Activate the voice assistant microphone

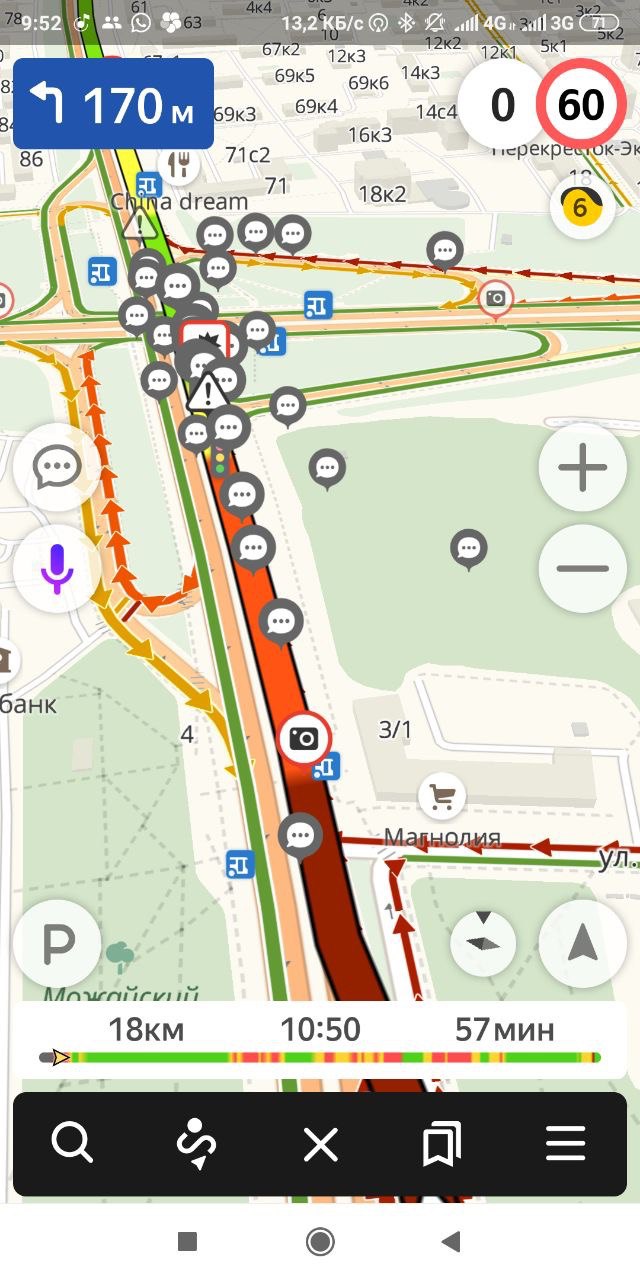pos(57,568)
